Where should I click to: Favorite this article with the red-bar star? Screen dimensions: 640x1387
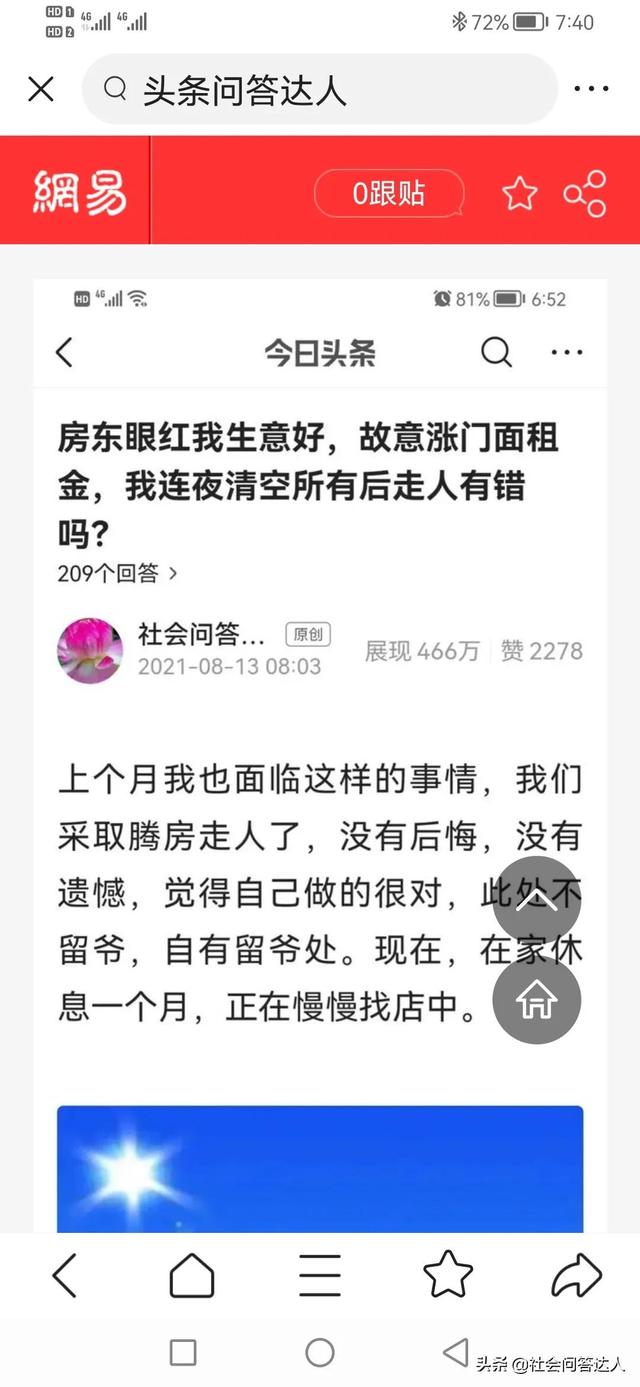(x=520, y=193)
